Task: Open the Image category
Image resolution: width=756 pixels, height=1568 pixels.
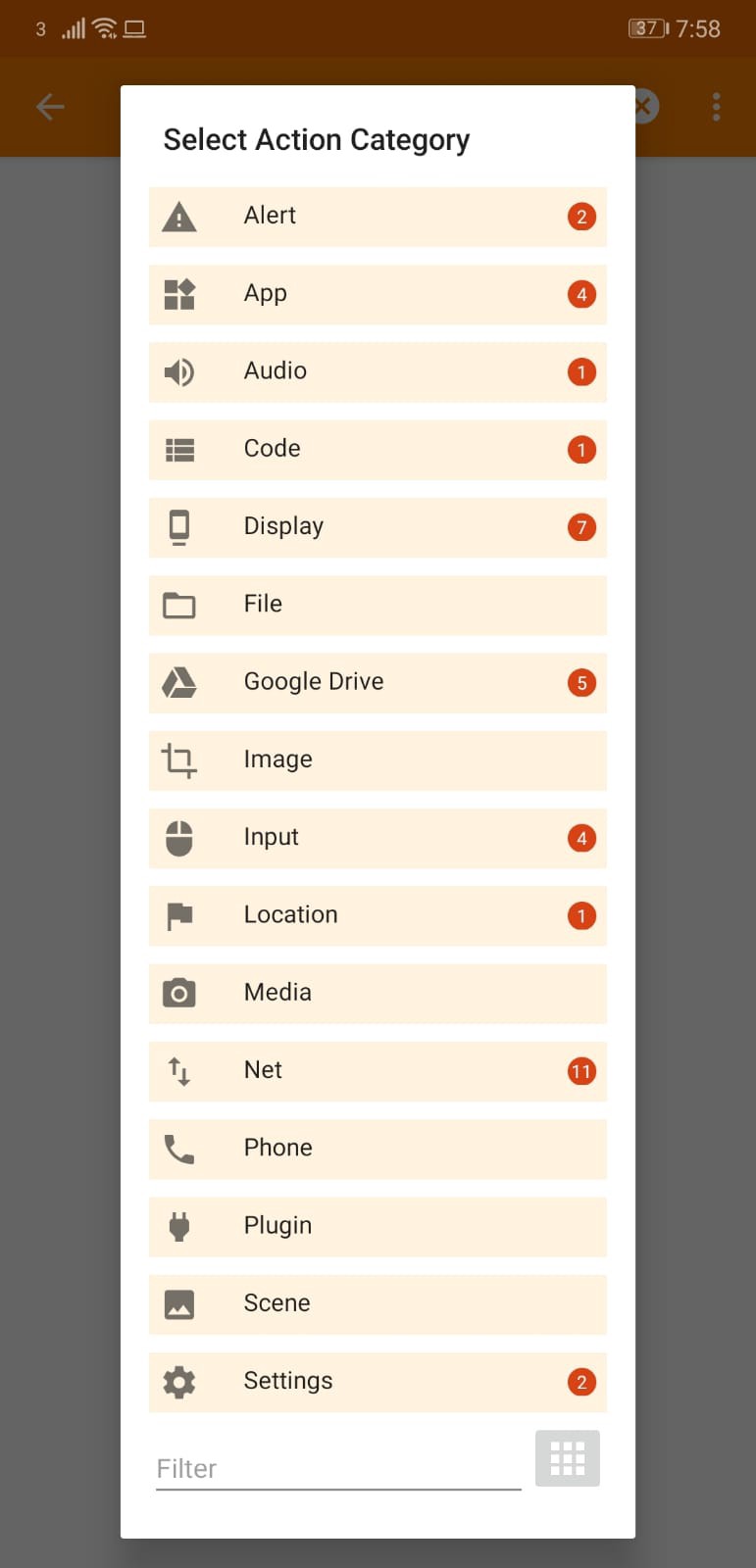Action: [378, 759]
